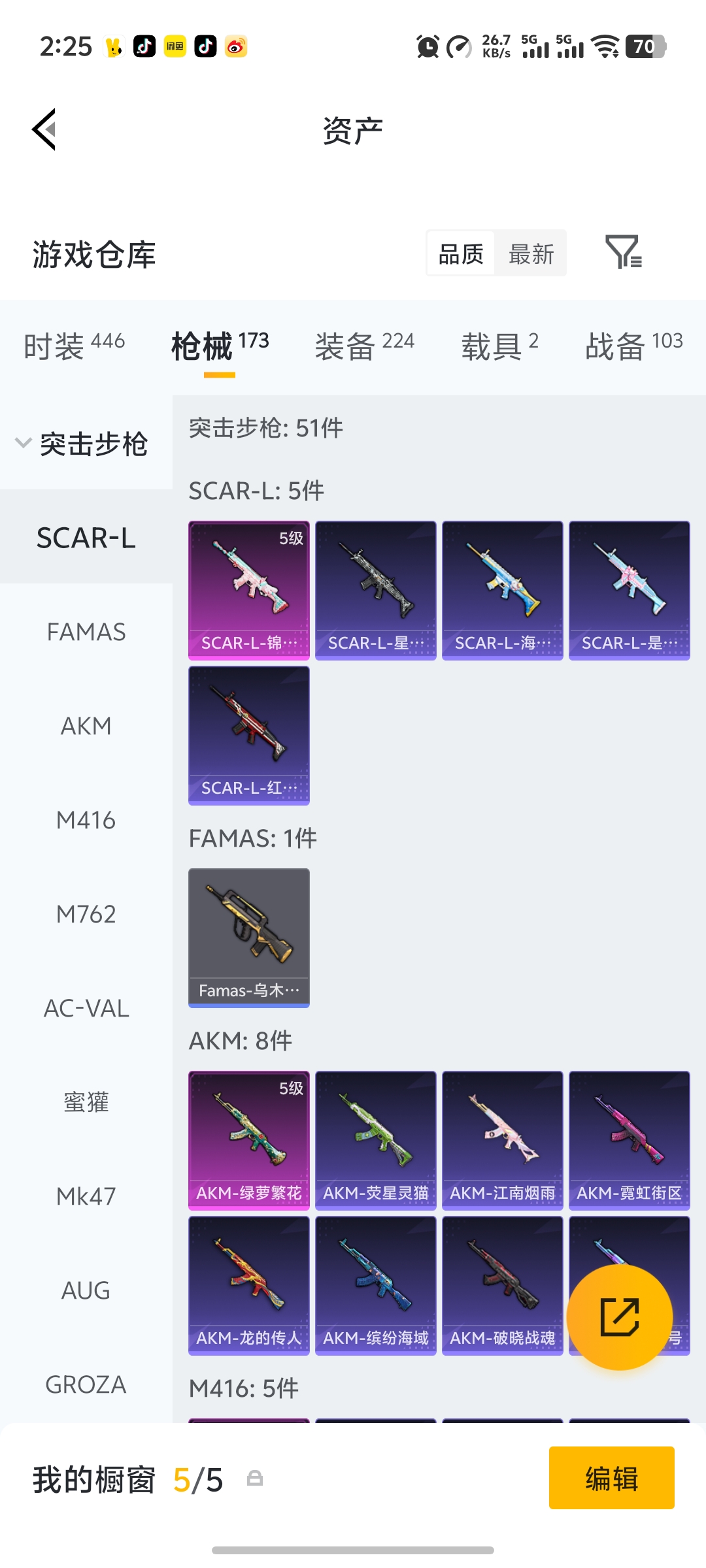This screenshot has height=1568, width=706.
Task: Select the FAMAS category in sidebar
Action: 87,632
